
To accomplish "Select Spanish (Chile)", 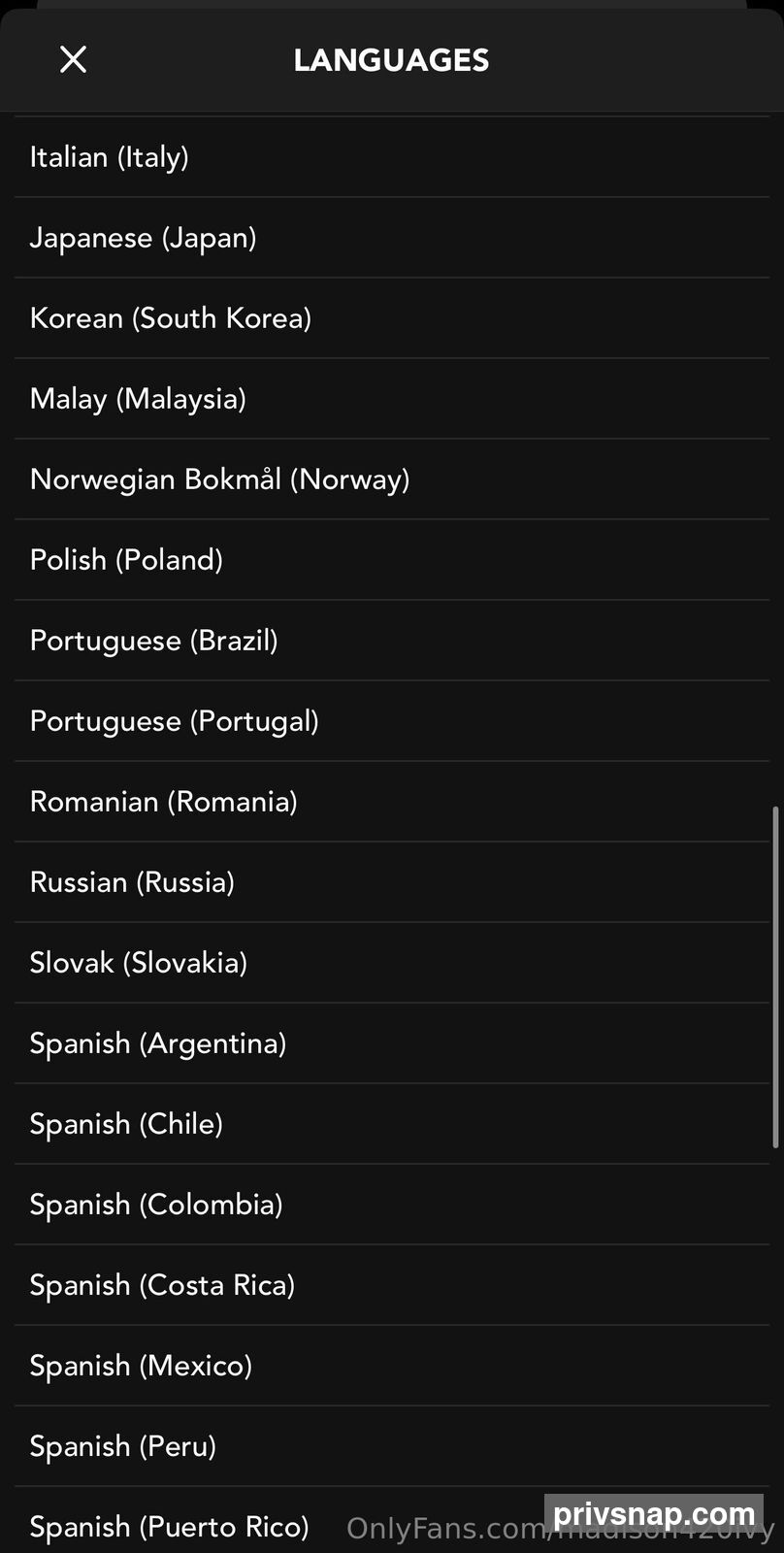I will point(392,1124).
